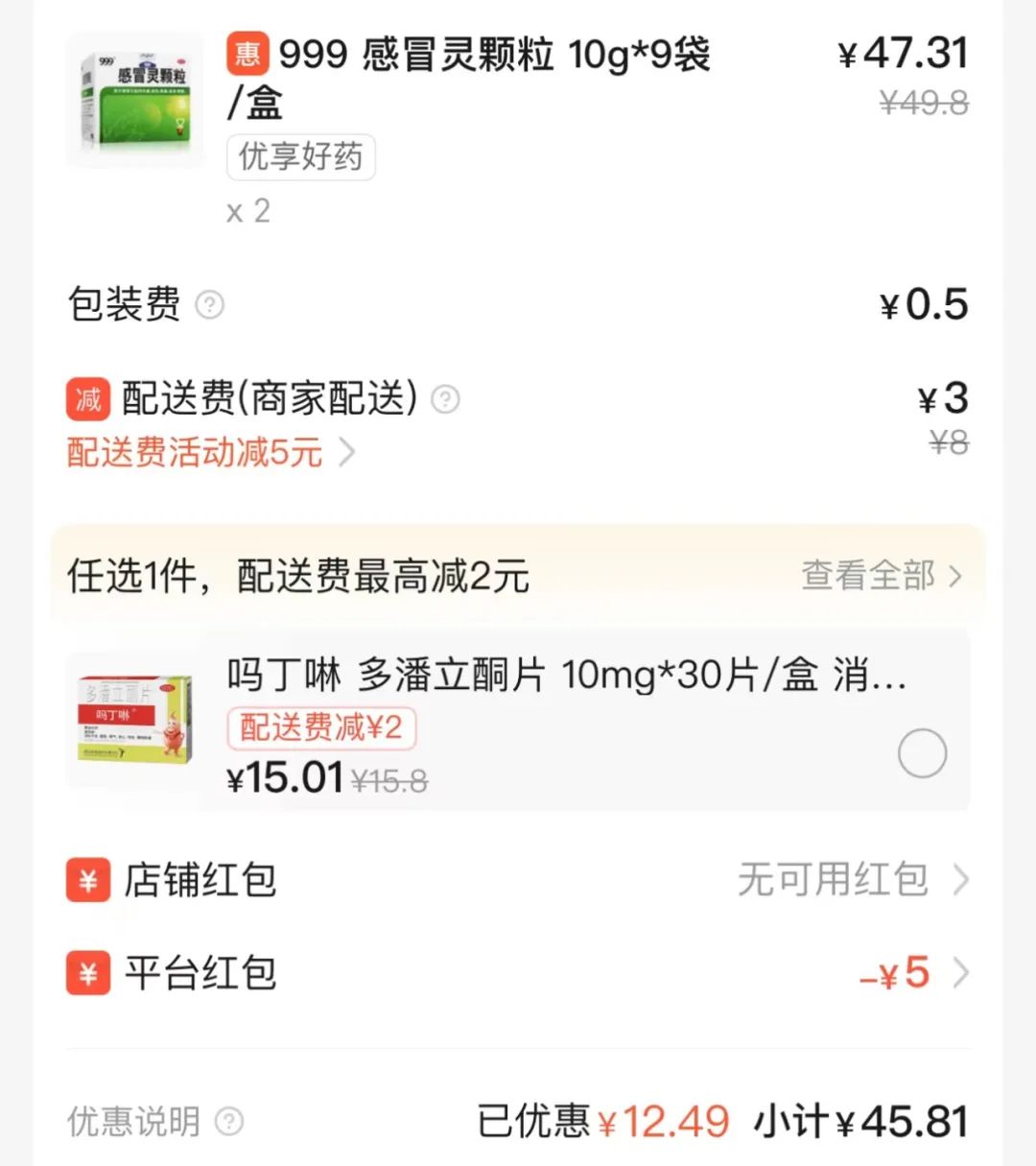Viewport: 1036px width, 1166px height.
Task: Open the 店铺红包 row
Action: coord(518,880)
